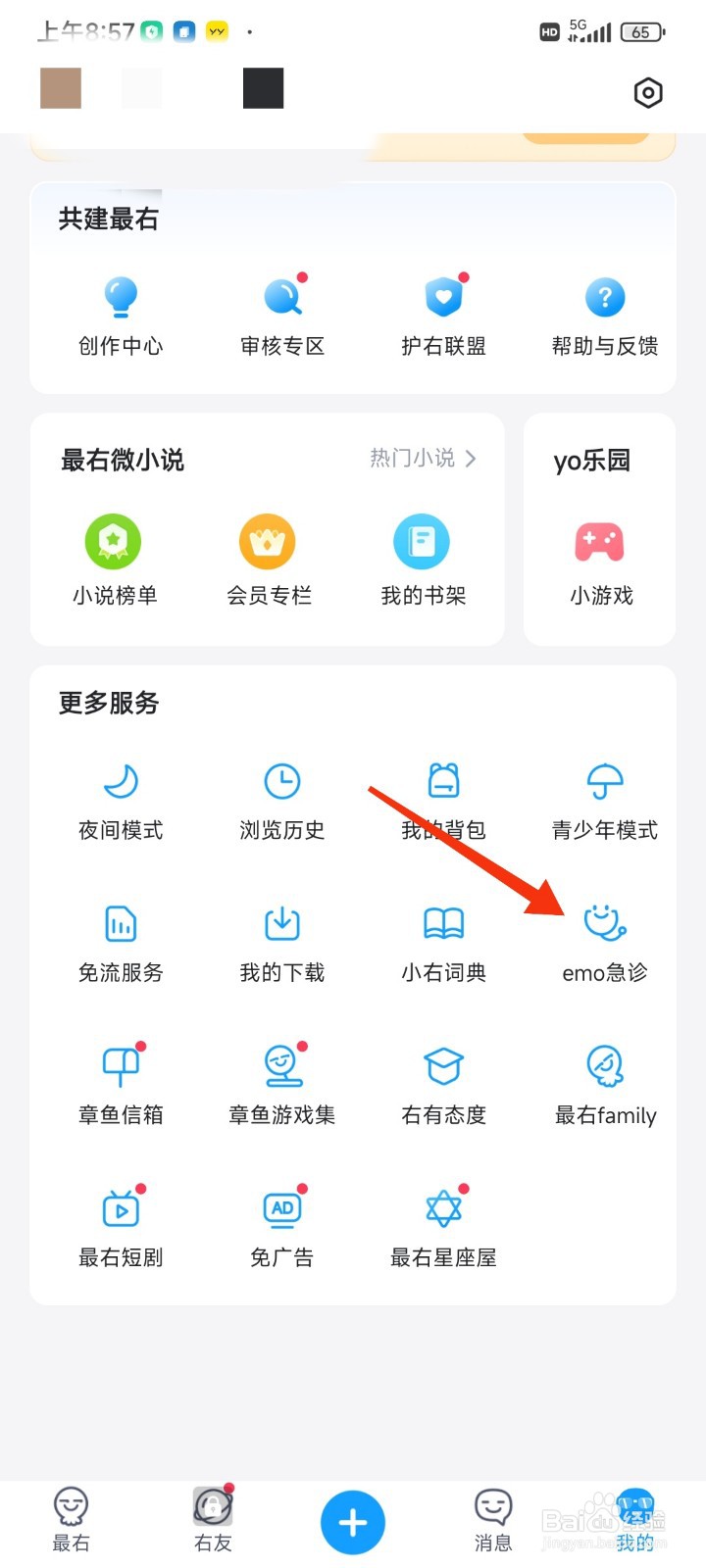Viewport: 706px width, 1568px height.
Task: Enable 夜间模式 night mode
Action: (120, 779)
